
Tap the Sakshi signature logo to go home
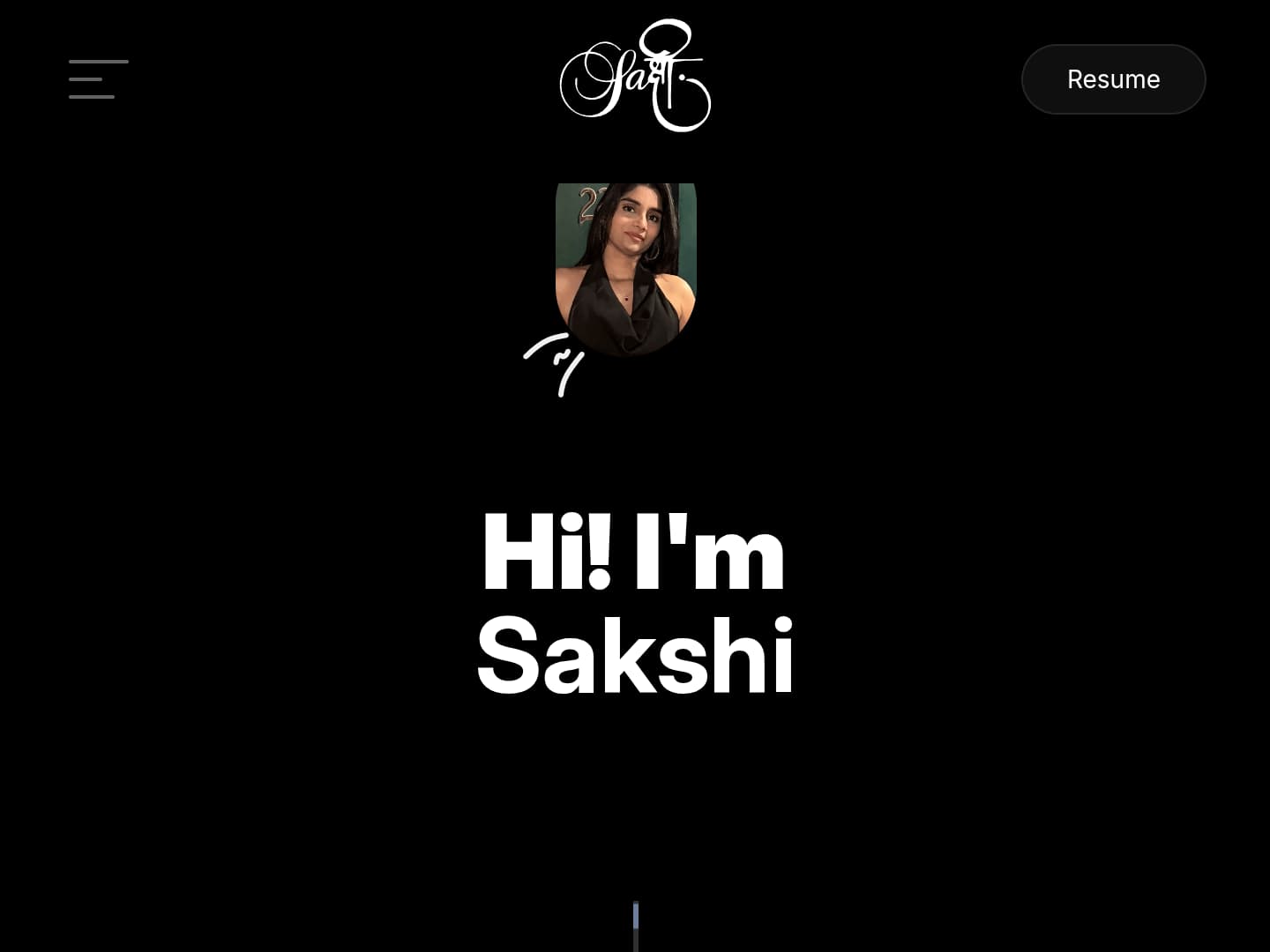[x=635, y=78]
